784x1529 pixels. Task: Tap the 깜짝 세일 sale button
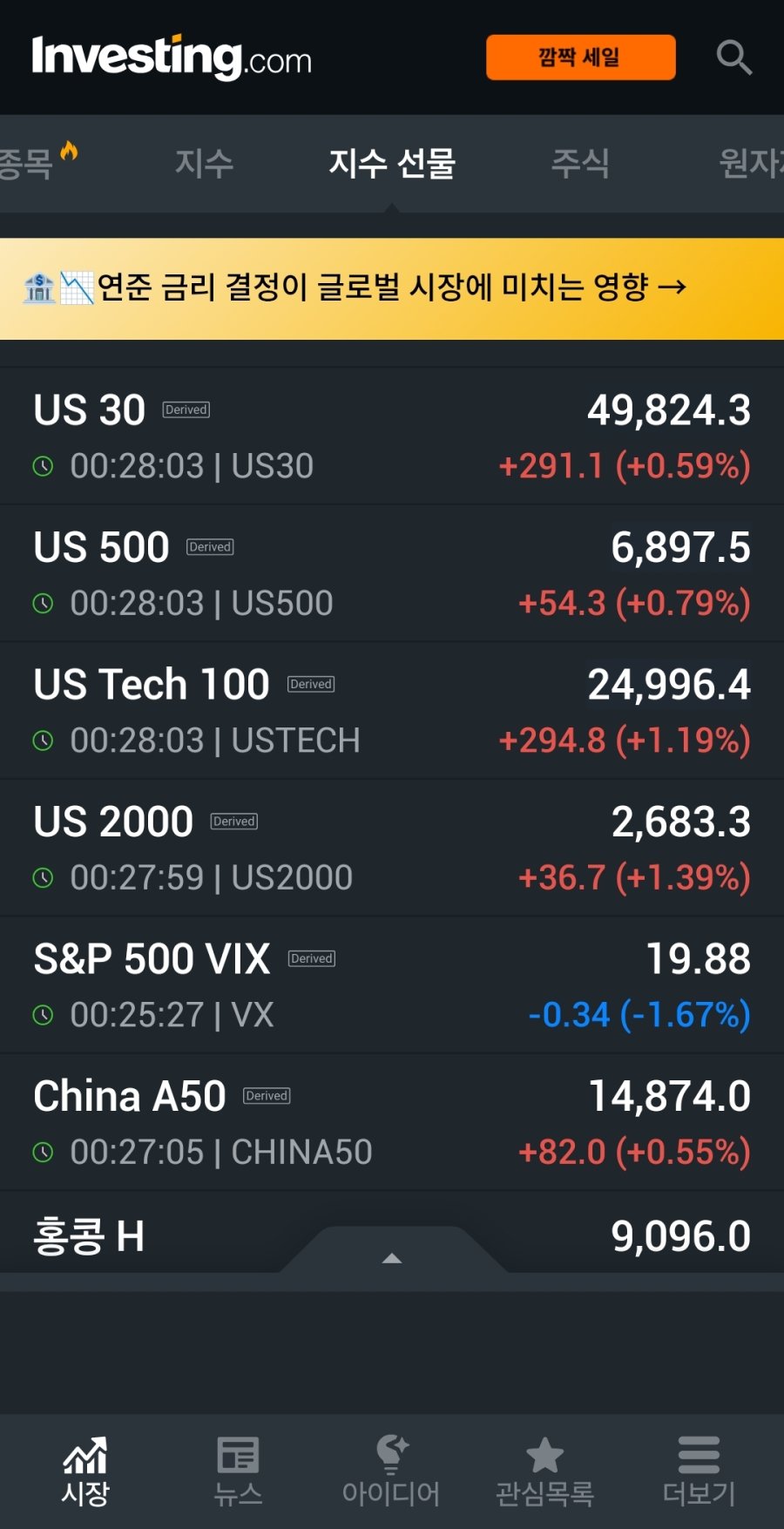(580, 58)
